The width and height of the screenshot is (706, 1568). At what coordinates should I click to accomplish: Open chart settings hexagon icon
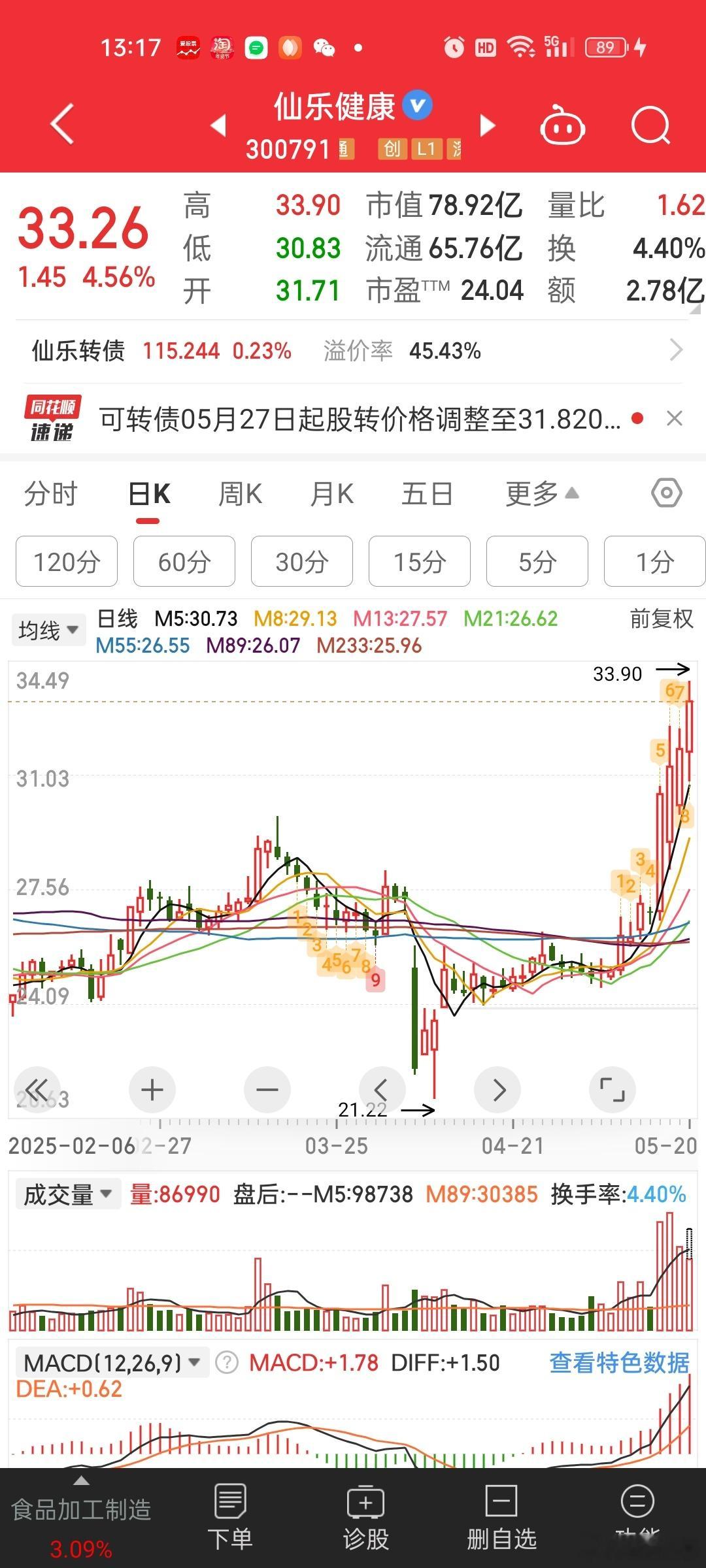[x=667, y=493]
